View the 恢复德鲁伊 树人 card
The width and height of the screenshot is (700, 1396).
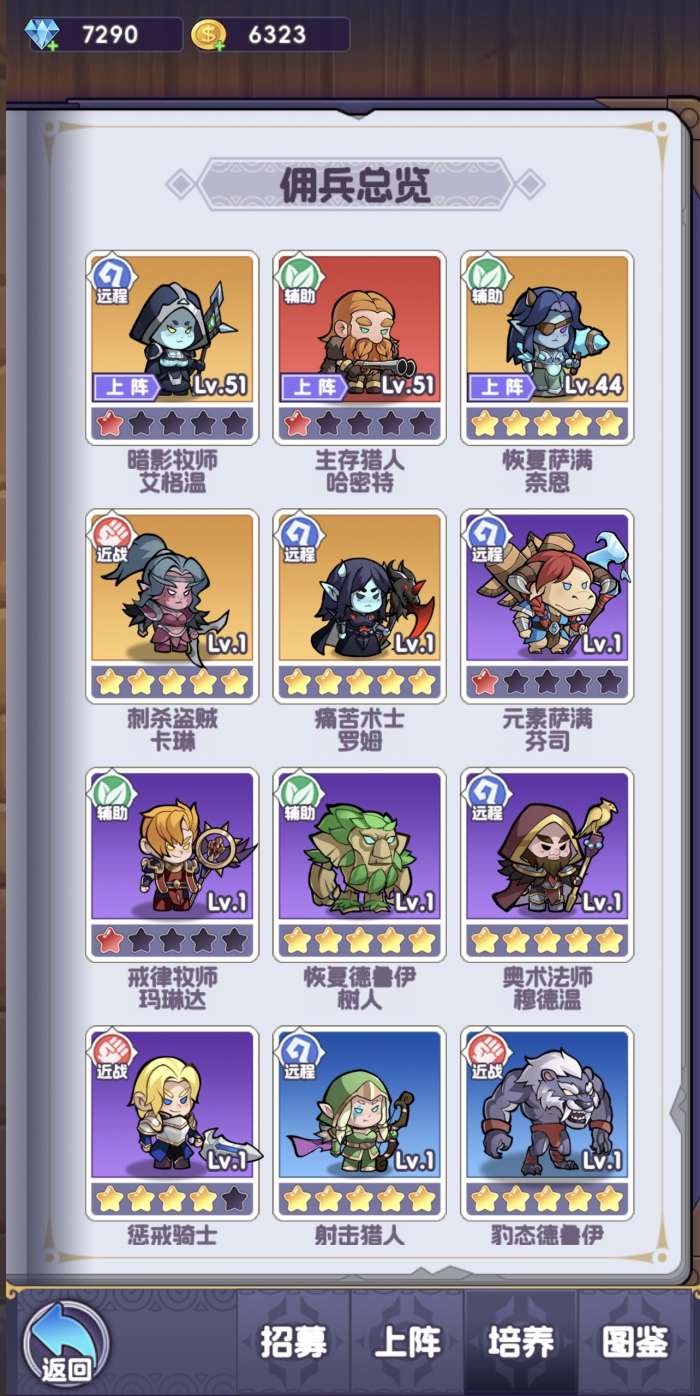point(359,864)
